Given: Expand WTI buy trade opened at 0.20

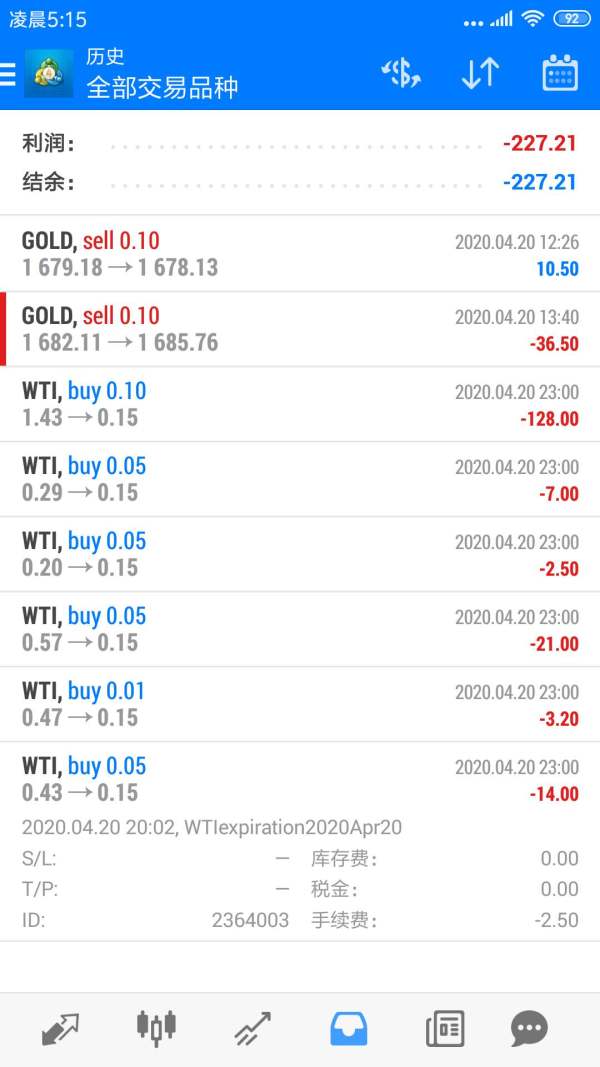Looking at the screenshot, I should 300,554.
